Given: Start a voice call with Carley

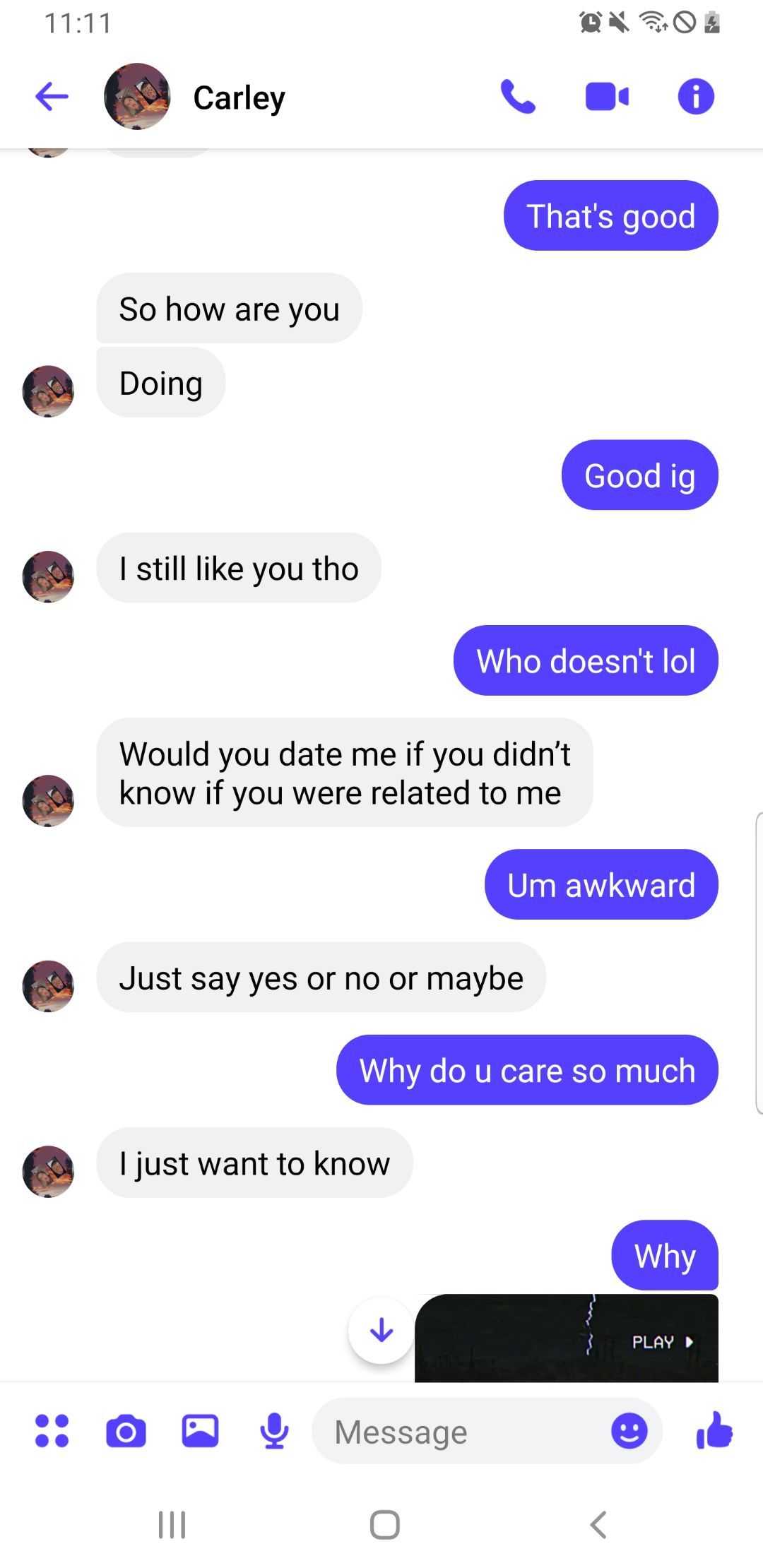Looking at the screenshot, I should point(518,97).
